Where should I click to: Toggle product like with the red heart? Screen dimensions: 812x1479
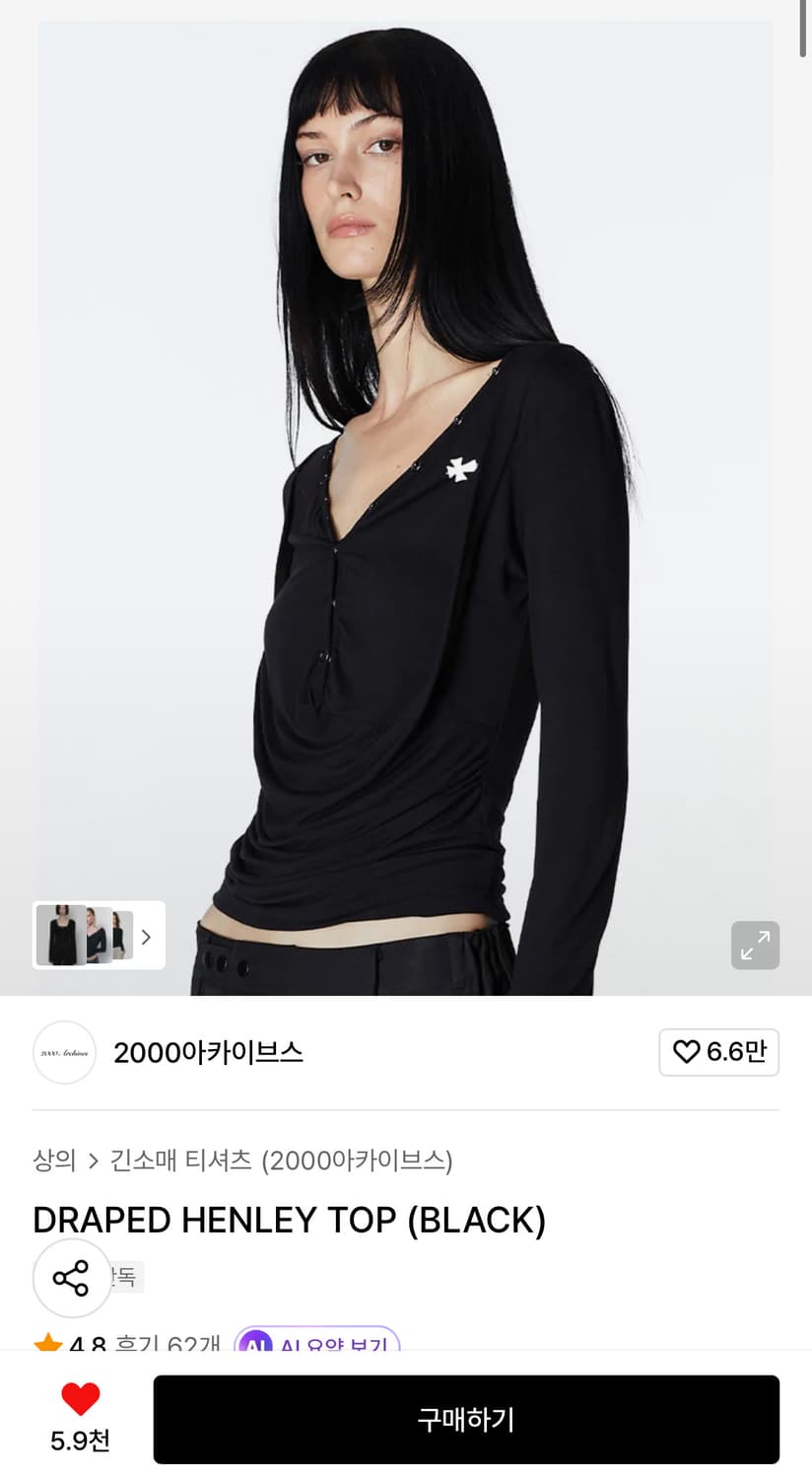tap(79, 1397)
